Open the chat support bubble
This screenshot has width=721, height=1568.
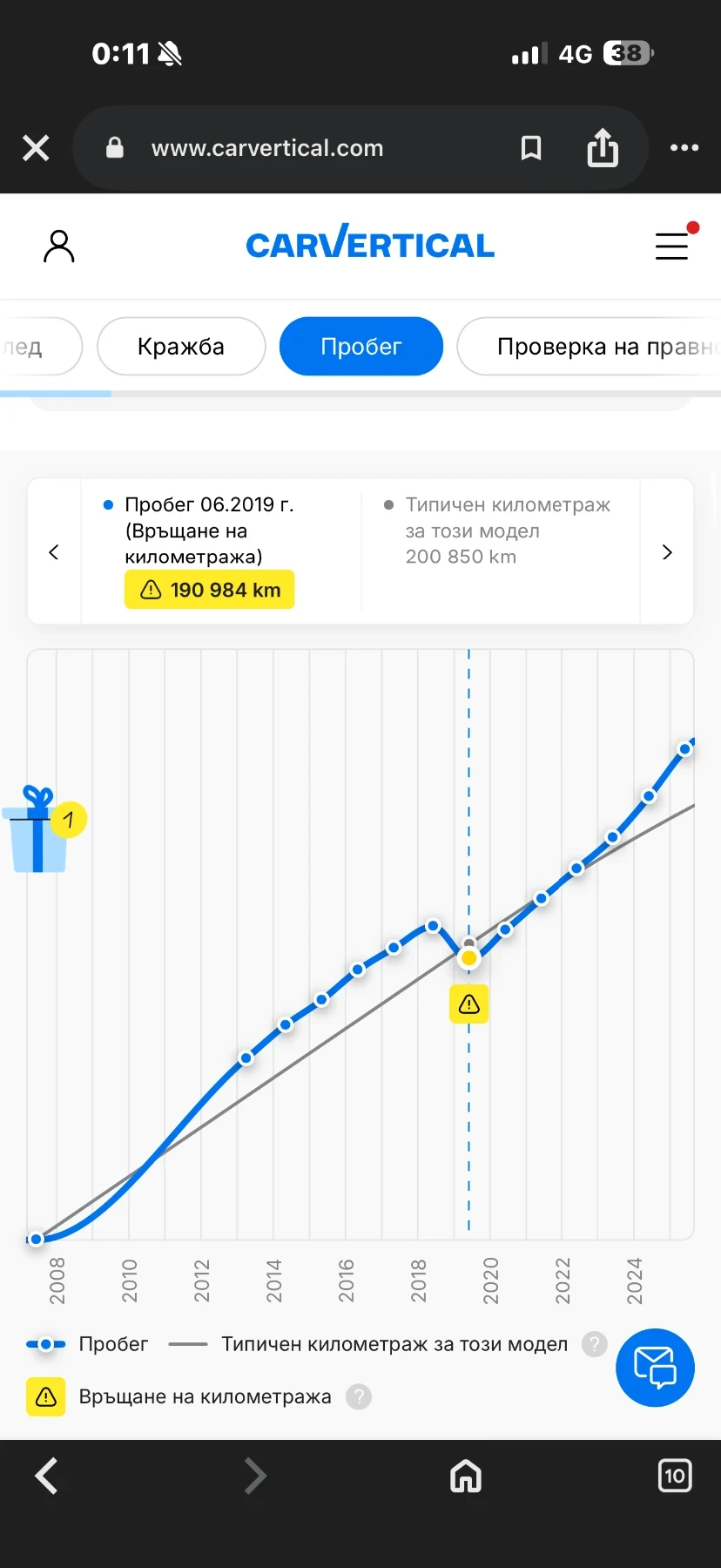click(655, 1368)
